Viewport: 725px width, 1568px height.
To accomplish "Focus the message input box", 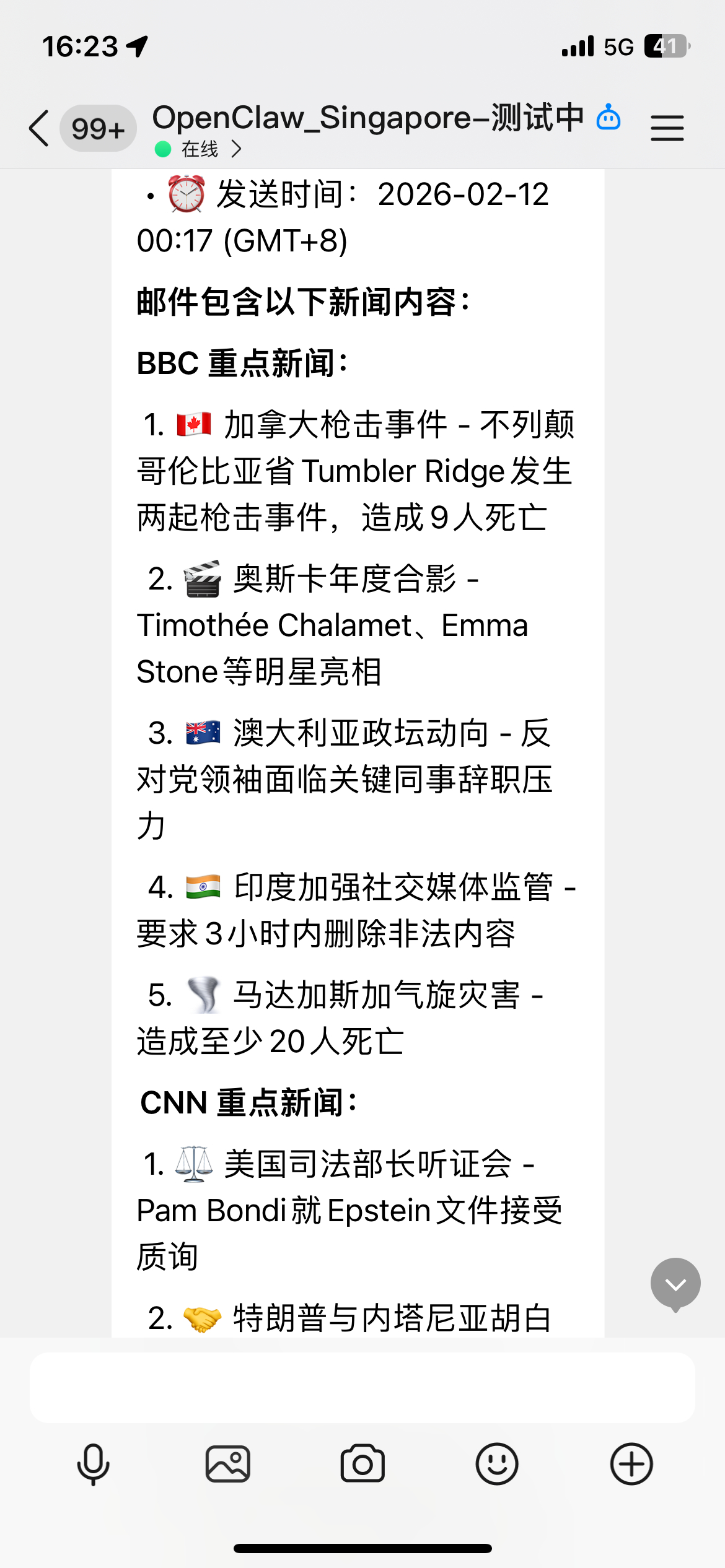I will [362, 1387].
